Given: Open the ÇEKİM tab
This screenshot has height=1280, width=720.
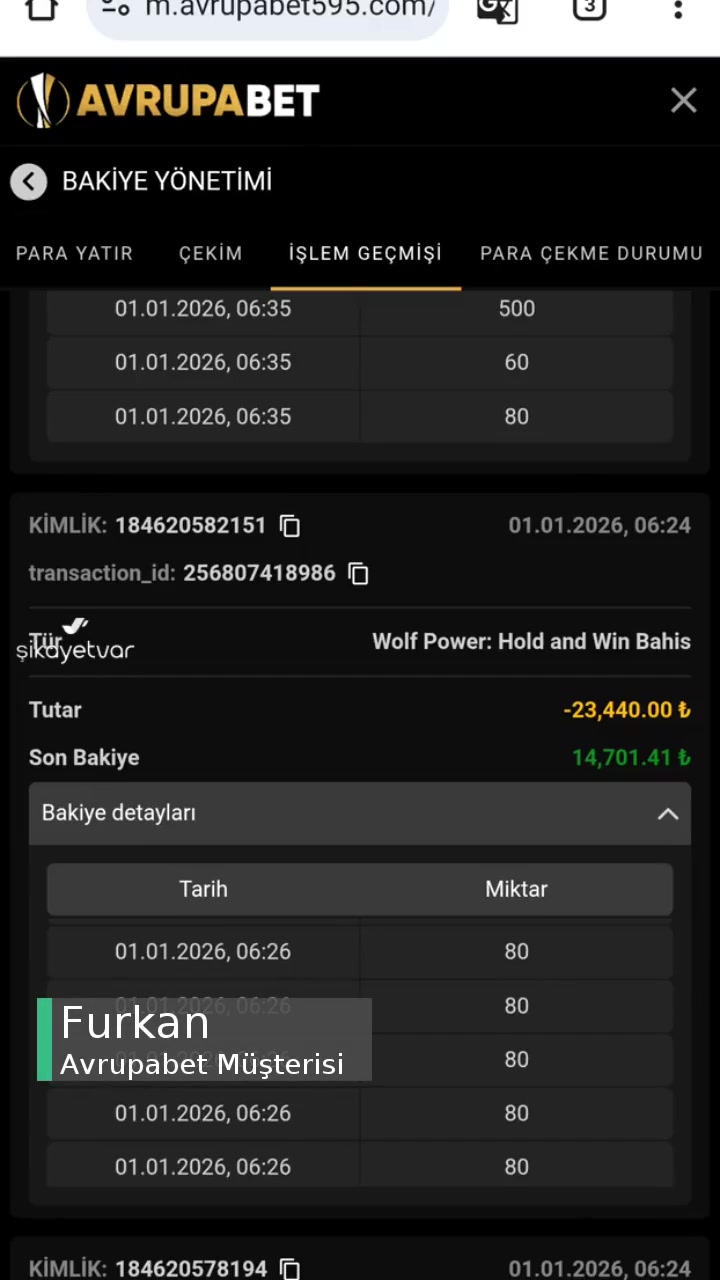Looking at the screenshot, I should [x=210, y=253].
